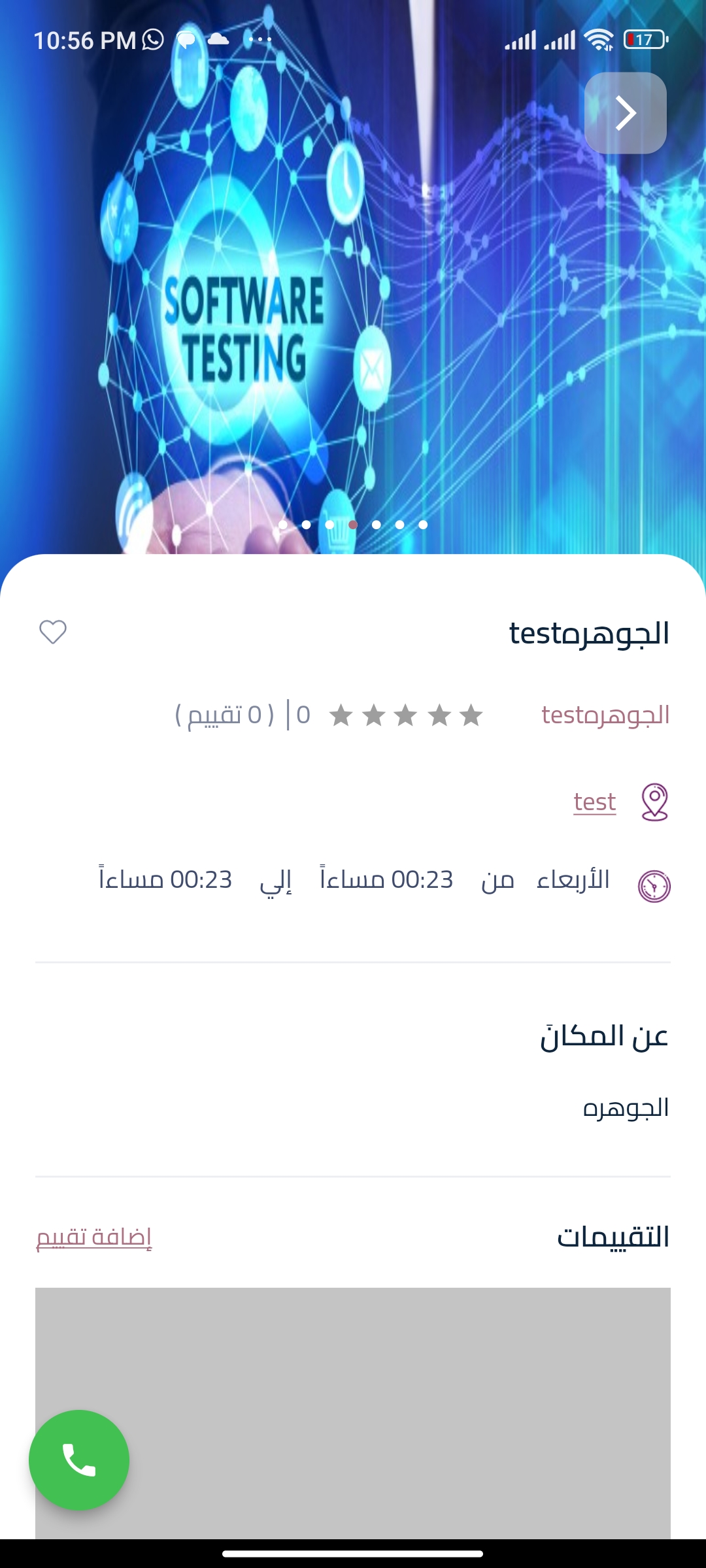Tap the back arrow button over the image
The height and width of the screenshot is (1568, 706).
[625, 113]
